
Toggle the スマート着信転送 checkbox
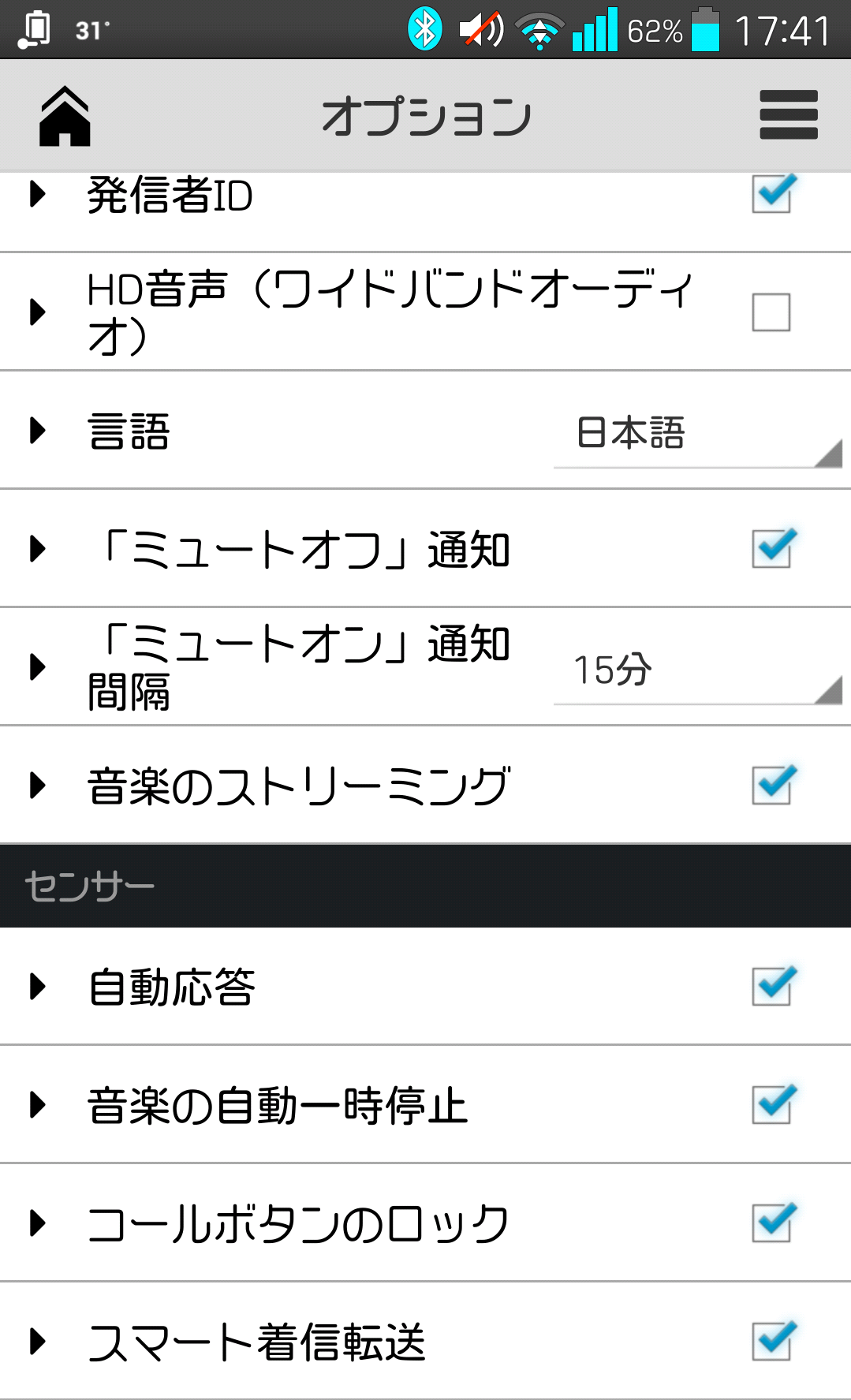tap(771, 1341)
